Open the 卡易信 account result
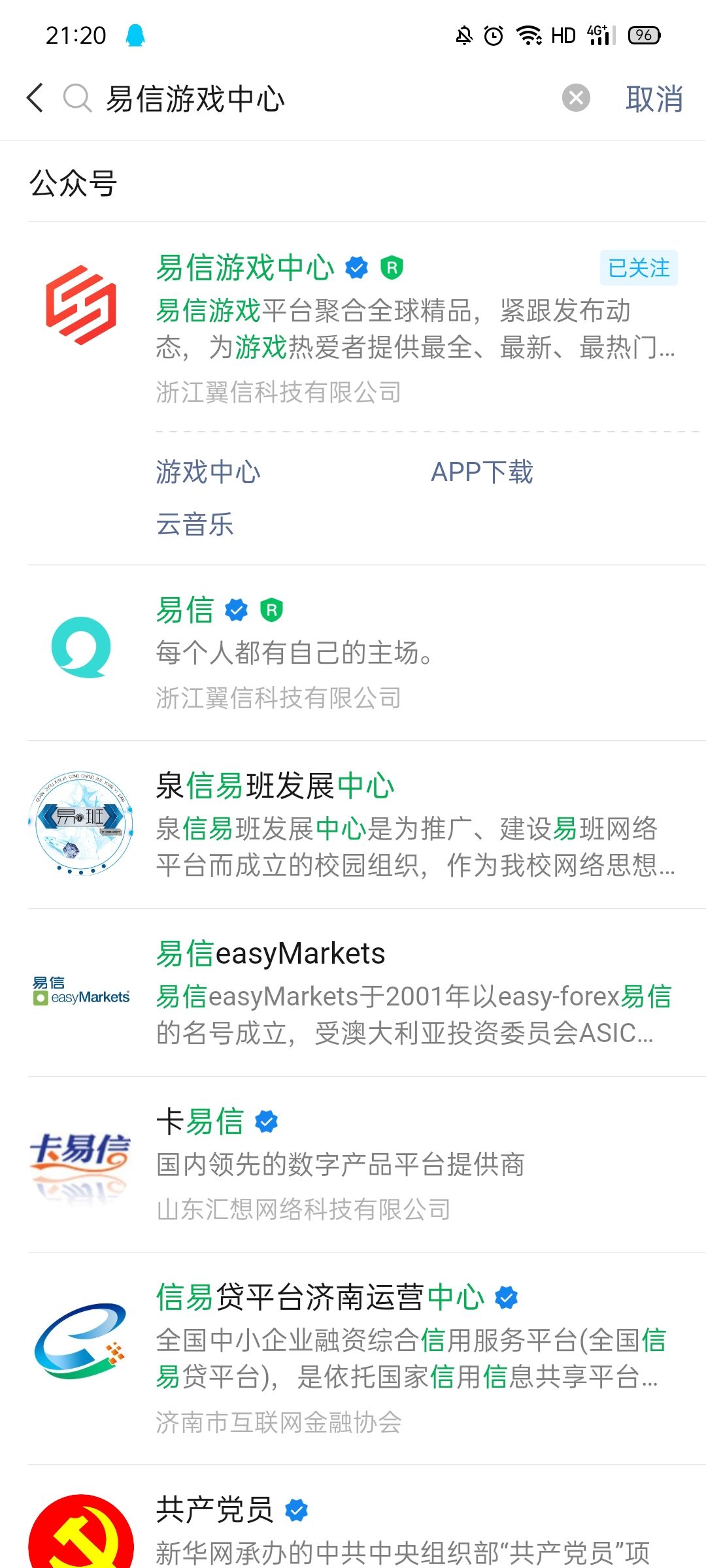Viewport: 706px width, 1568px height. pos(366,1164)
